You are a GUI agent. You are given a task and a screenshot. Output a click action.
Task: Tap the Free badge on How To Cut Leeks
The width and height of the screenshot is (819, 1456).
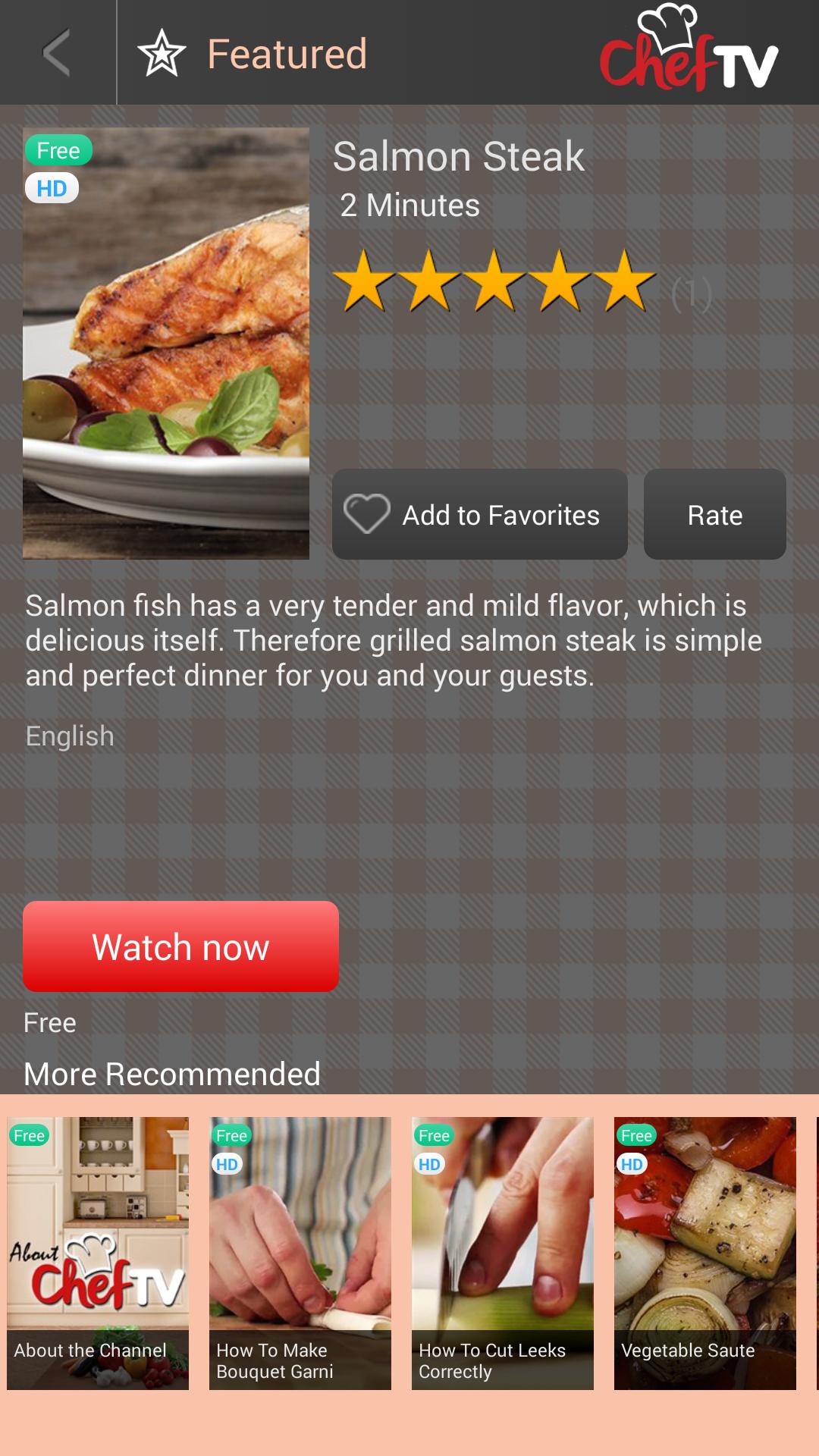tap(434, 1136)
